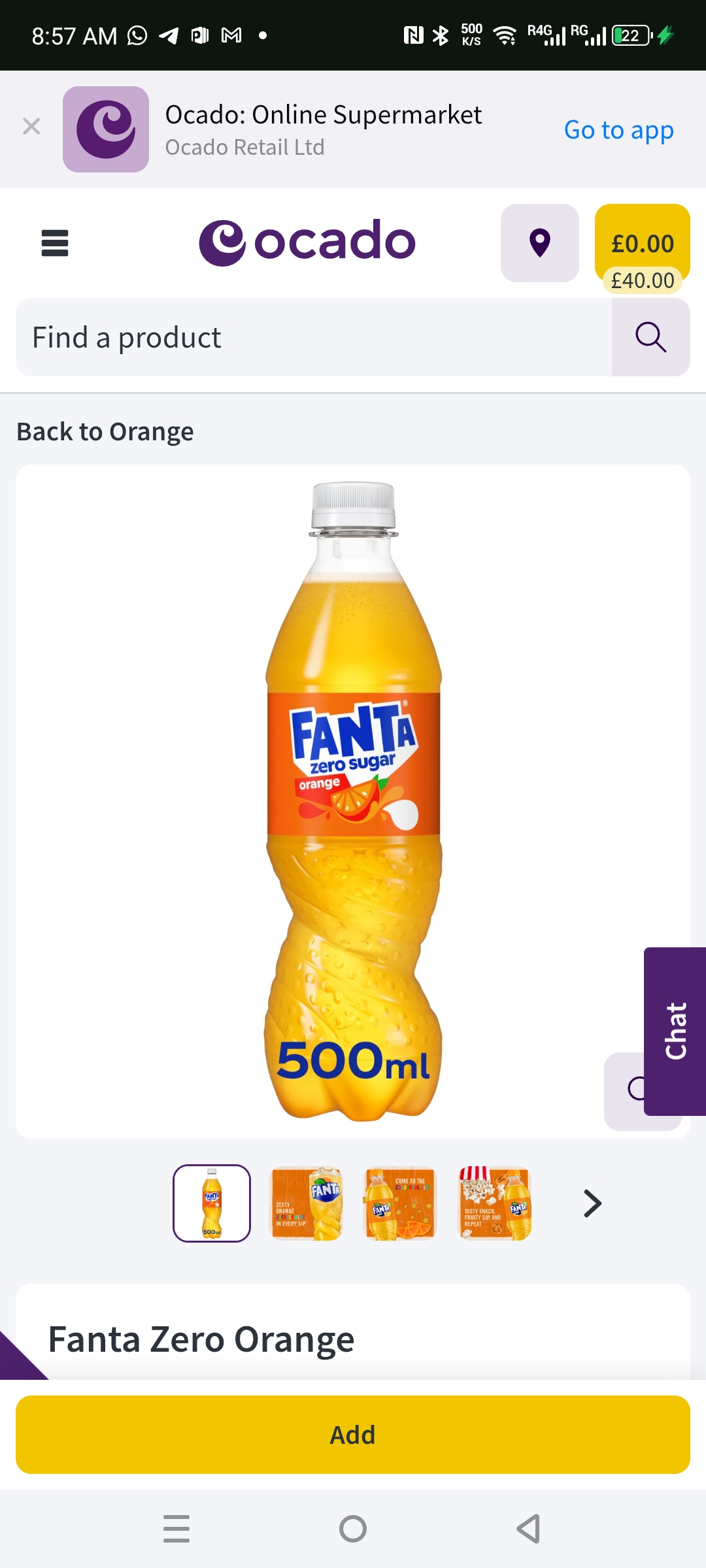Tap the system back button
The height and width of the screenshot is (1568, 706).
pos(528,1529)
